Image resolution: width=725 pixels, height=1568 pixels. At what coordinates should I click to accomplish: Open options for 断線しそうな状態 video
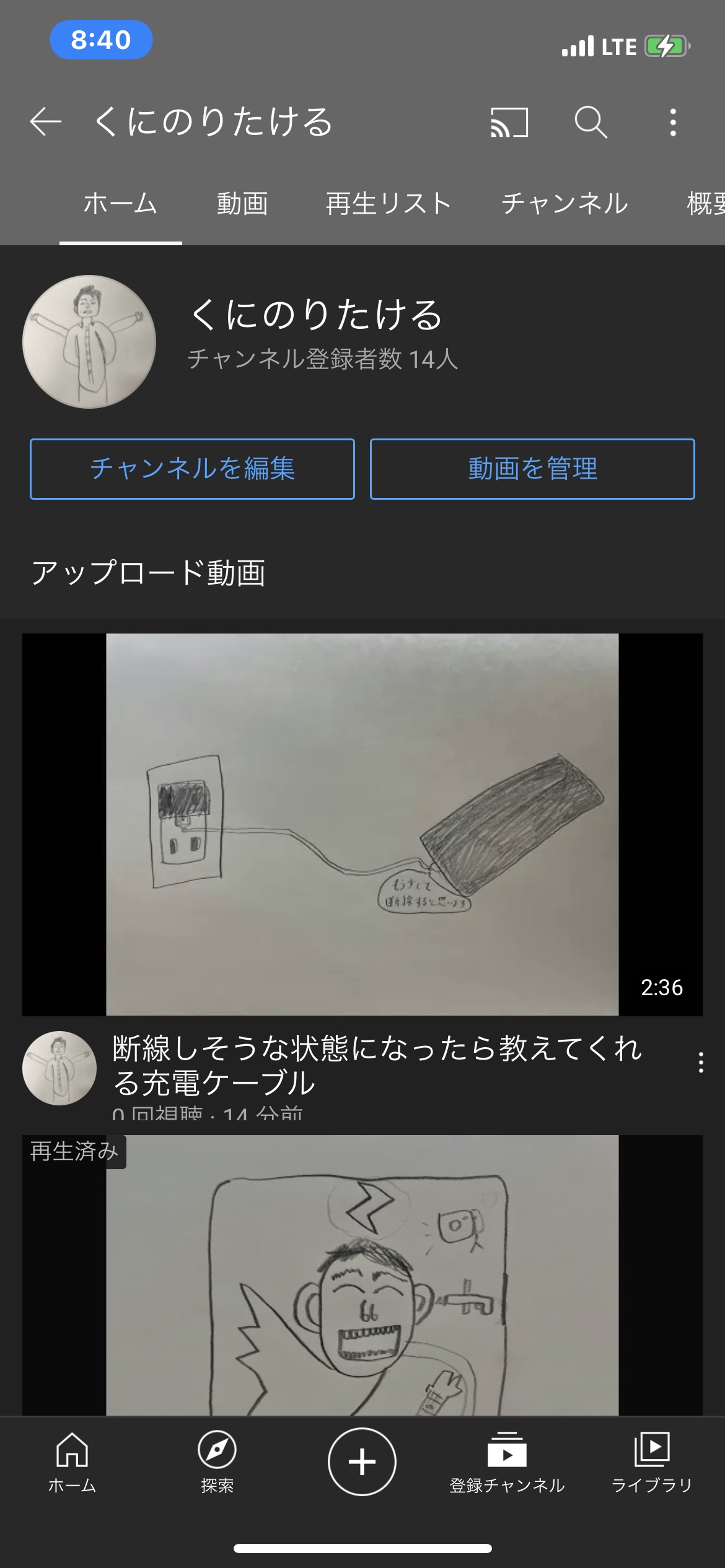tap(700, 1063)
